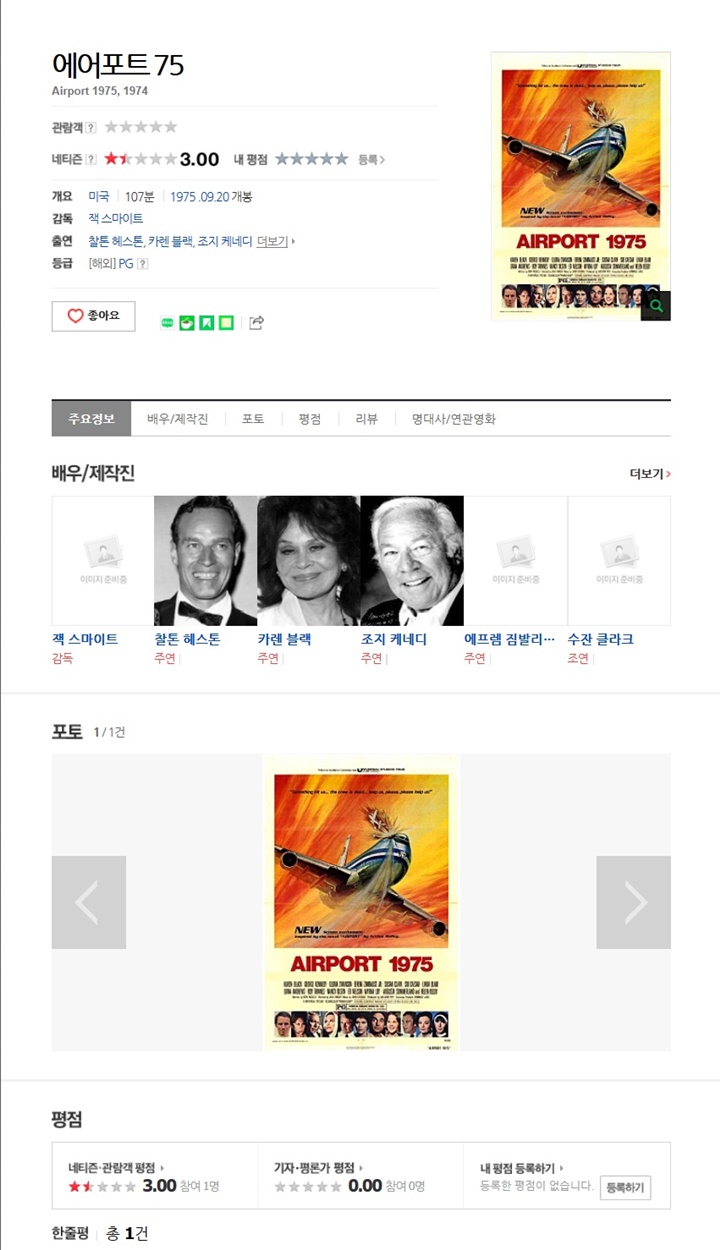Show the next photo in gallery
720x1250 pixels.
(x=633, y=902)
